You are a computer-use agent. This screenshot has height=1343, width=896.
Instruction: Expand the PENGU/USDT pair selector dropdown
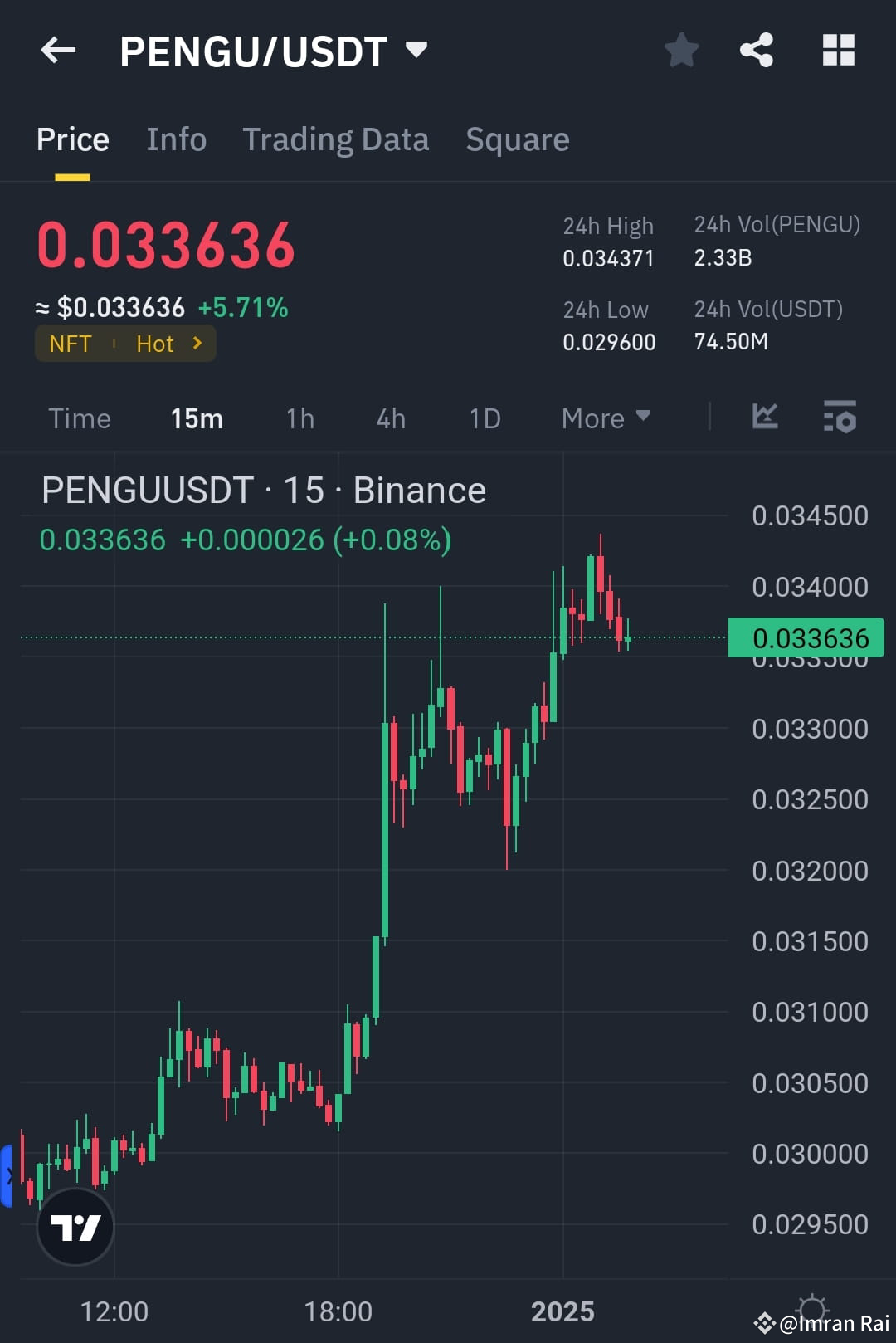pos(416,50)
